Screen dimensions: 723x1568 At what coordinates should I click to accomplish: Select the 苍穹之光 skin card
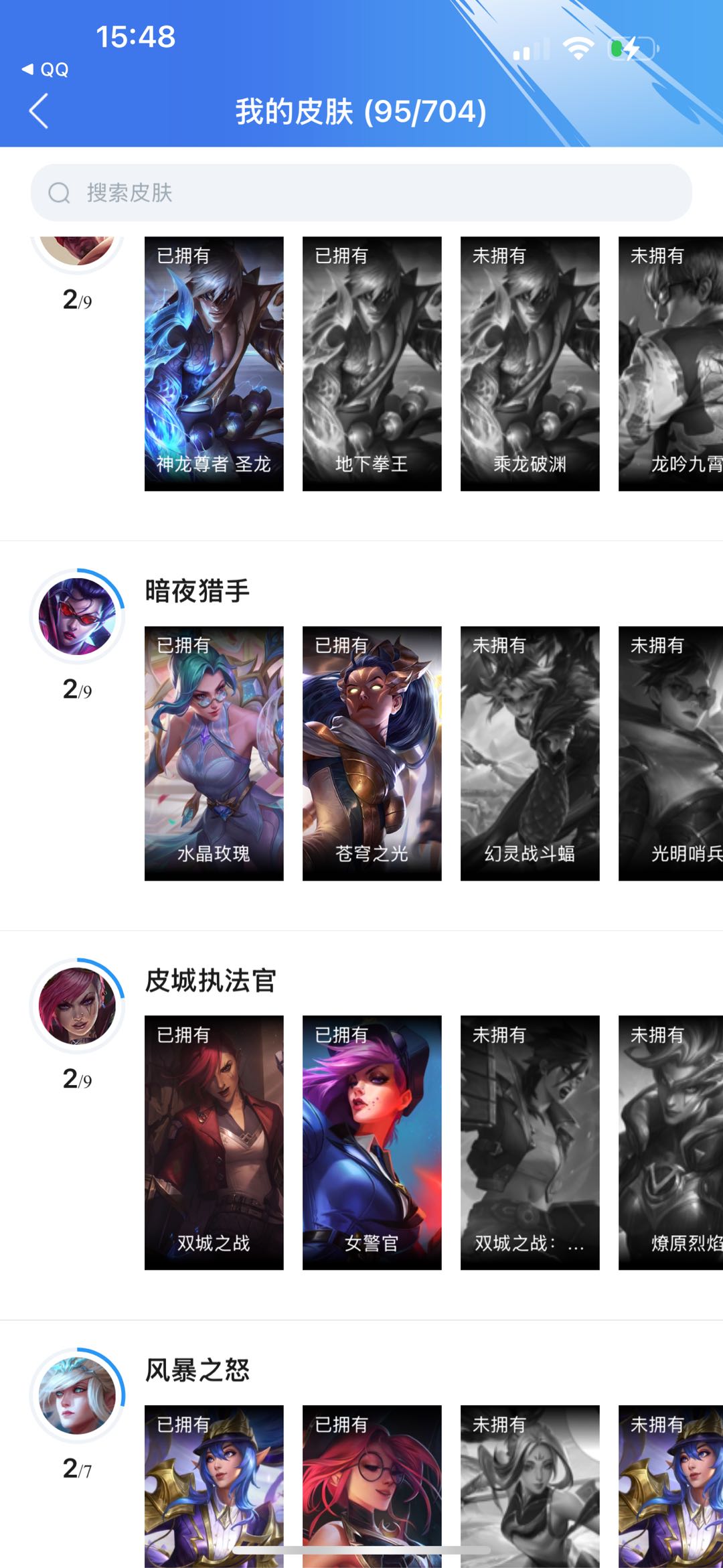pyautogui.click(x=372, y=753)
